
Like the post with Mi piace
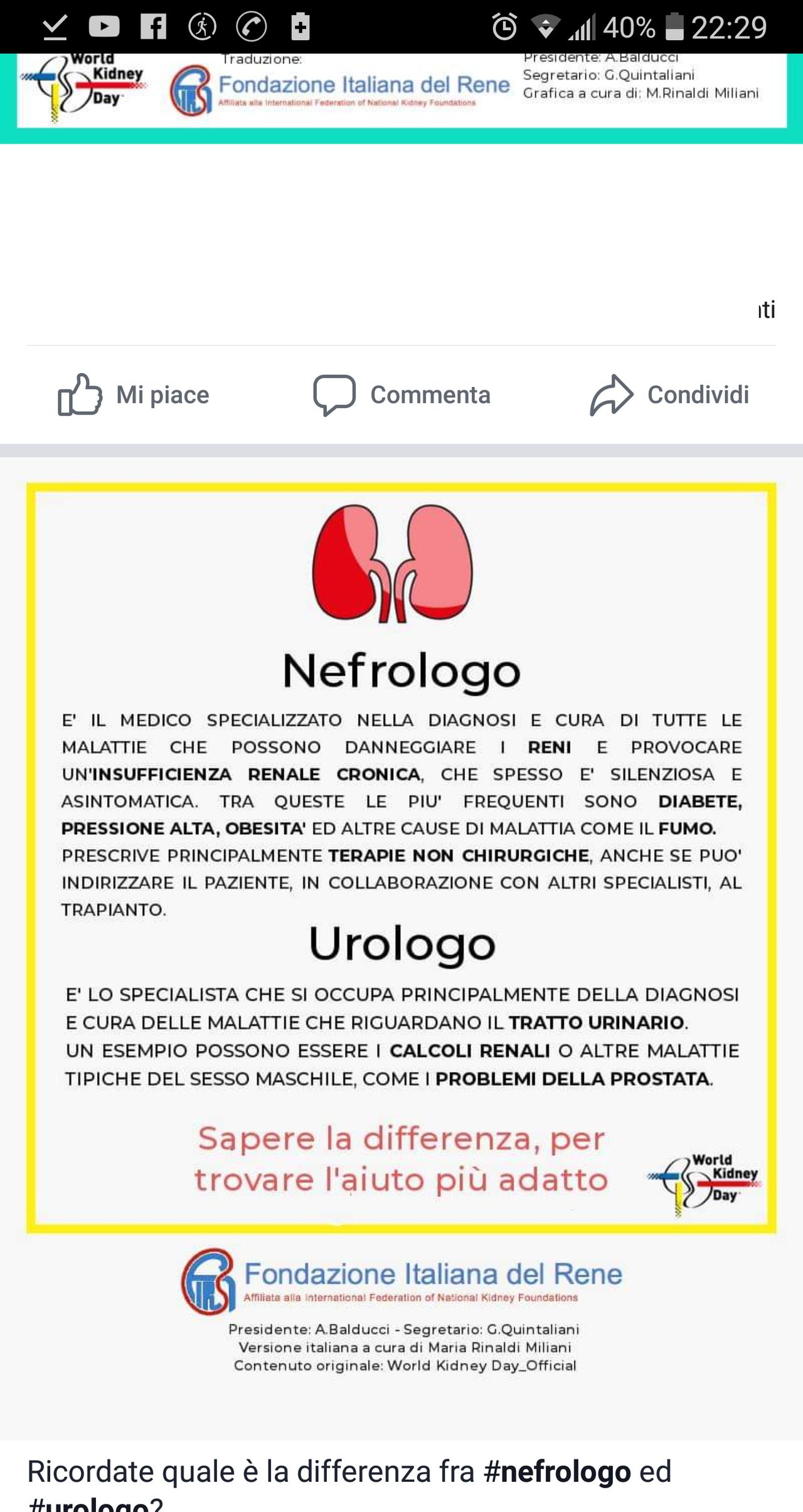pyautogui.click(x=134, y=395)
